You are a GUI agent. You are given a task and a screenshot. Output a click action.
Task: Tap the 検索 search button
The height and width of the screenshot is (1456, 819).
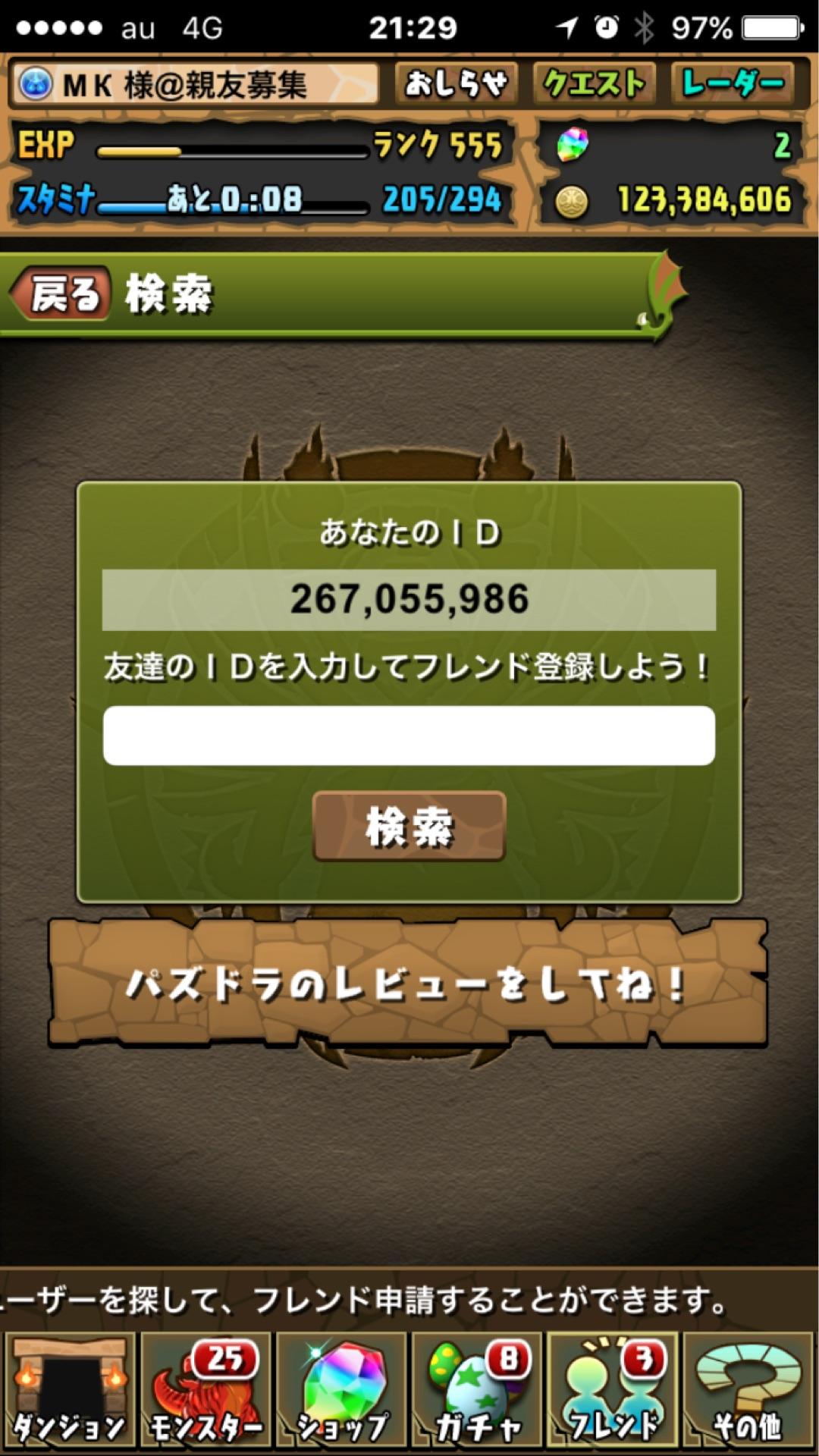(x=409, y=826)
